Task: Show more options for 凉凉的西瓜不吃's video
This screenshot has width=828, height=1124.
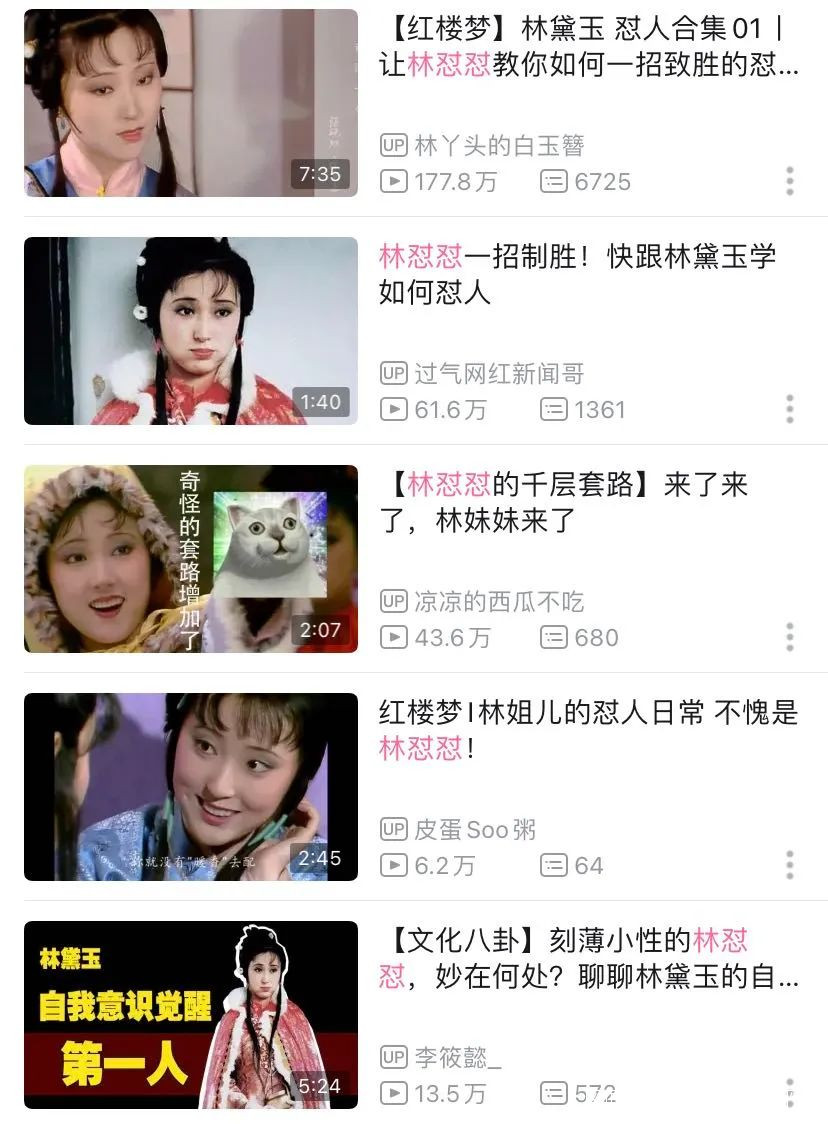Action: (x=790, y=637)
